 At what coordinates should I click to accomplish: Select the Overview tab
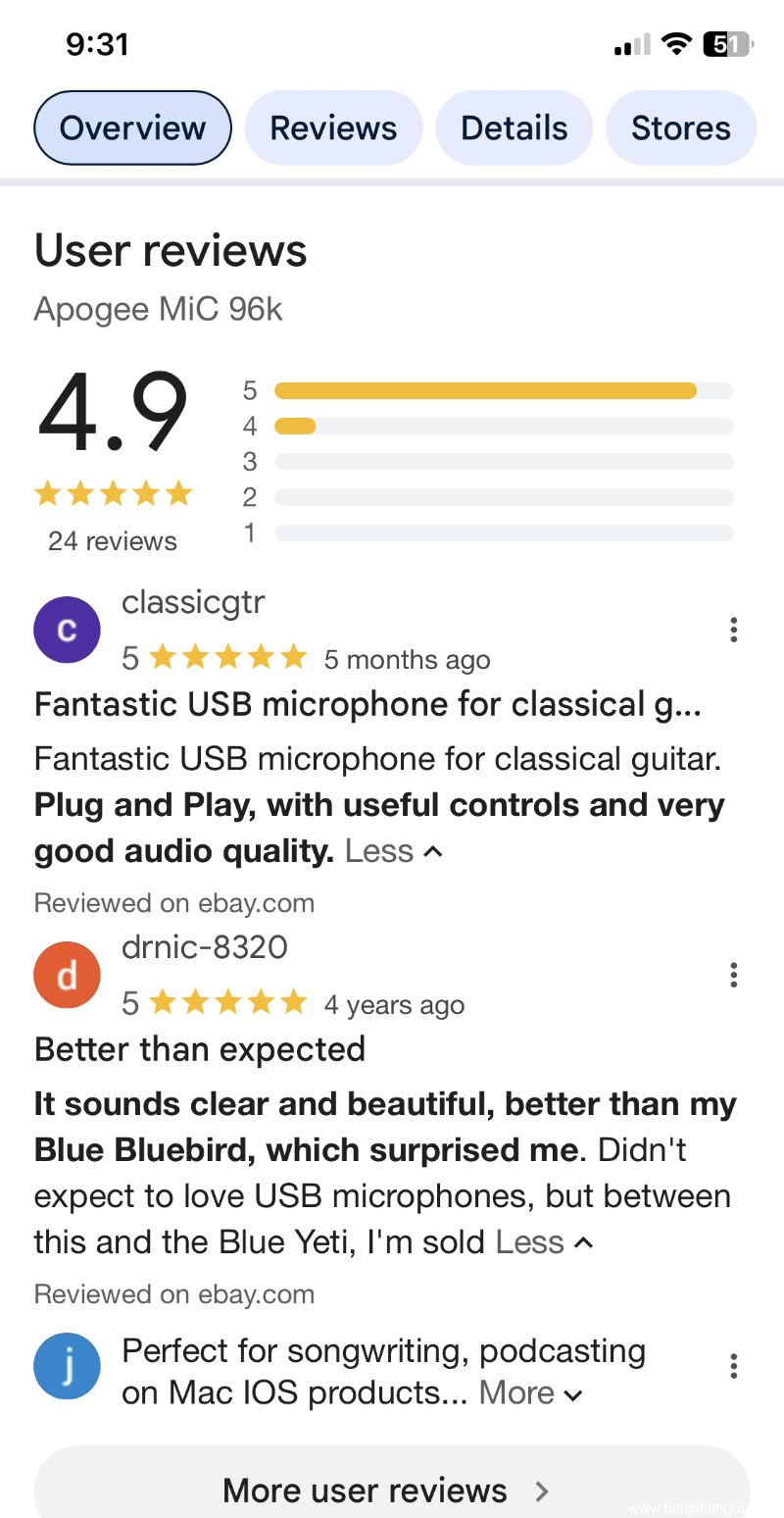(133, 127)
